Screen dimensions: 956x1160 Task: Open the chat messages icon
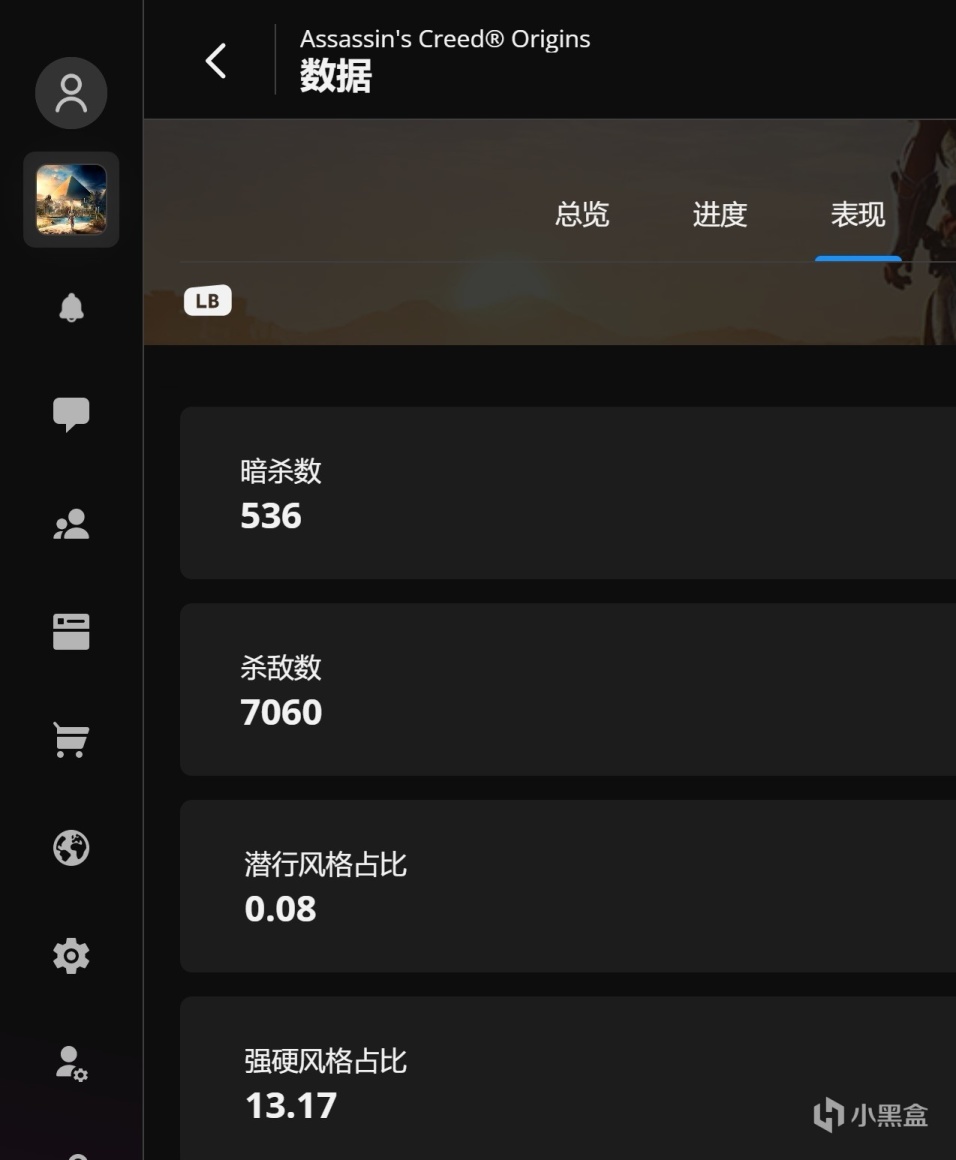pos(71,414)
